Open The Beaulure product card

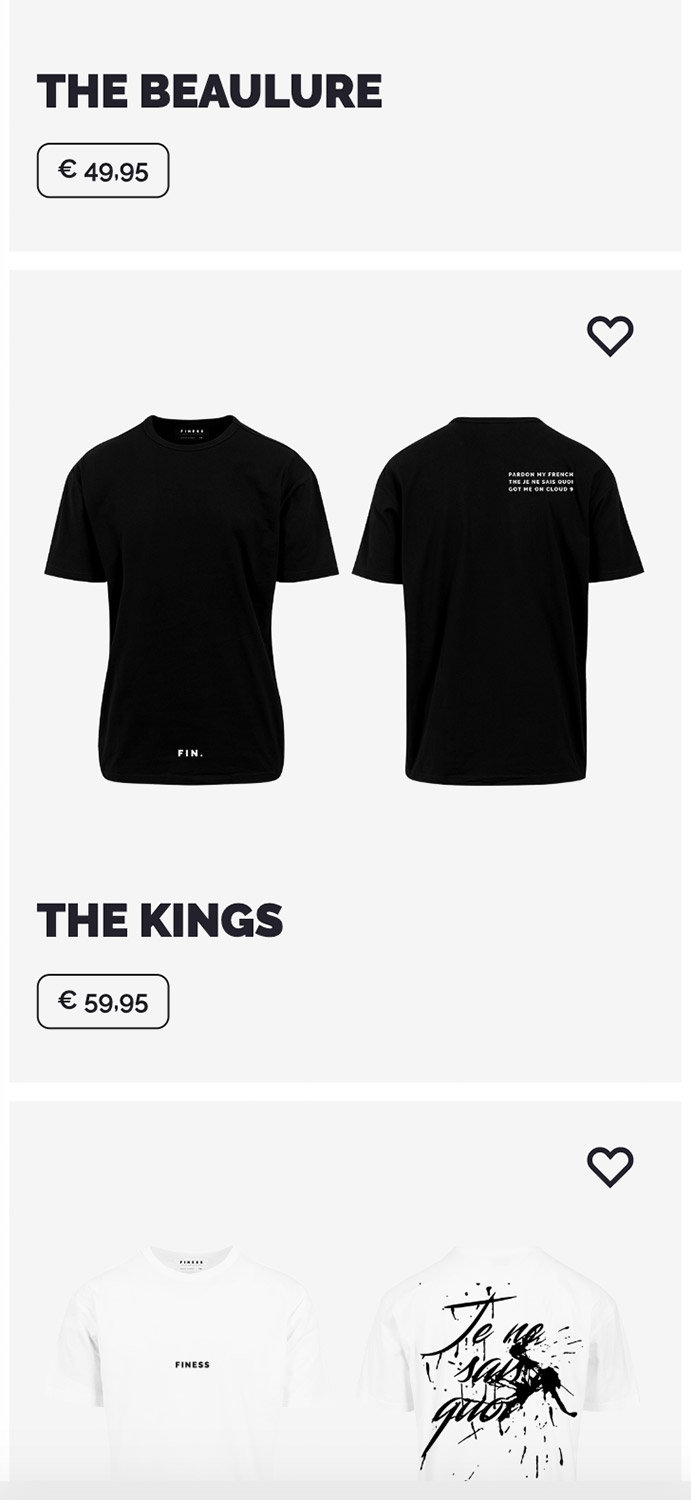209,91
